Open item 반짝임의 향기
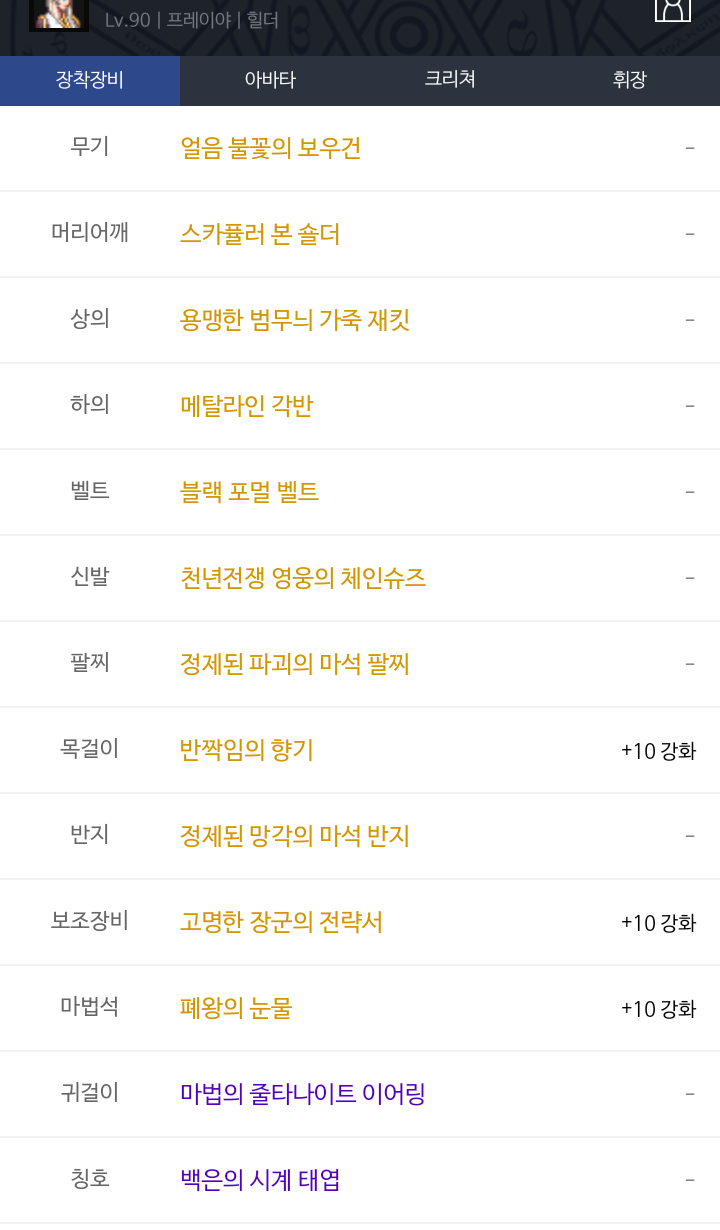720x1230 pixels. 246,750
